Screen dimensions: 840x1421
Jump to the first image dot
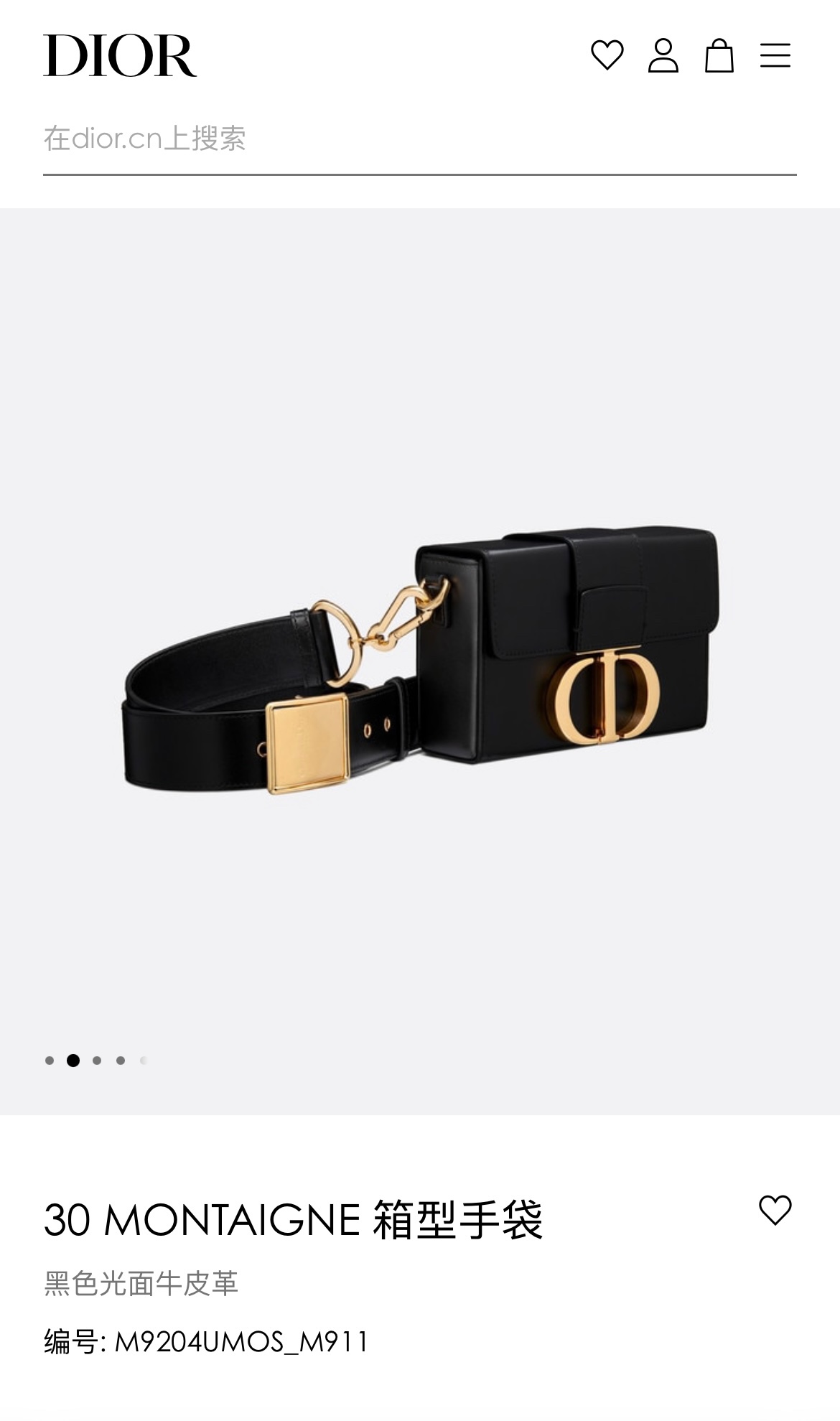50,1061
